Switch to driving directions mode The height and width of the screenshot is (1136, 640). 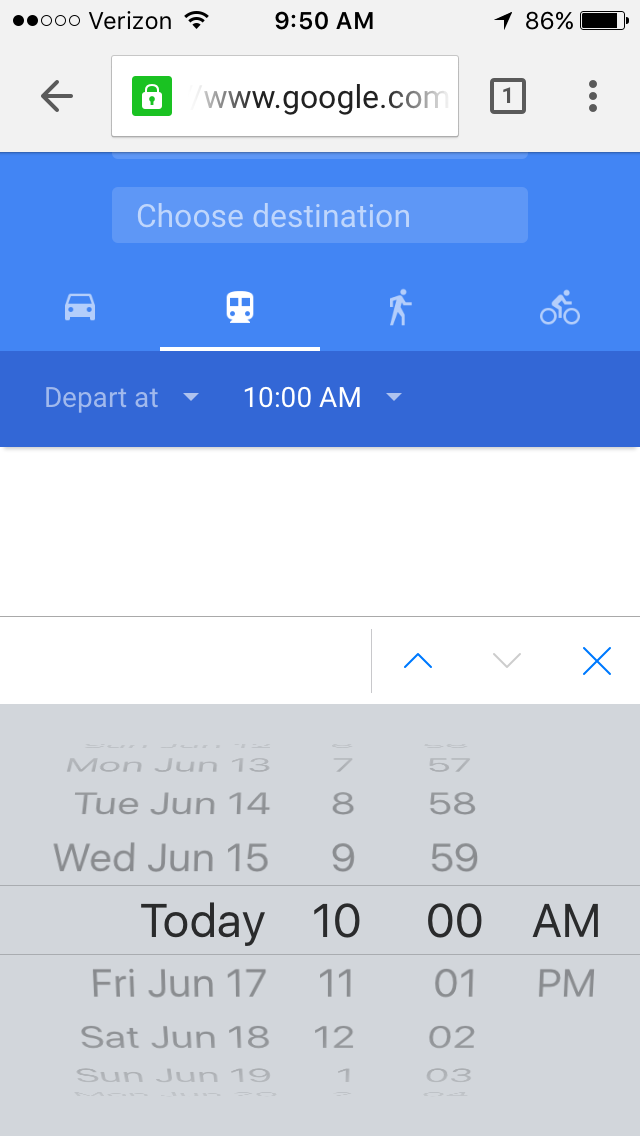[80, 307]
